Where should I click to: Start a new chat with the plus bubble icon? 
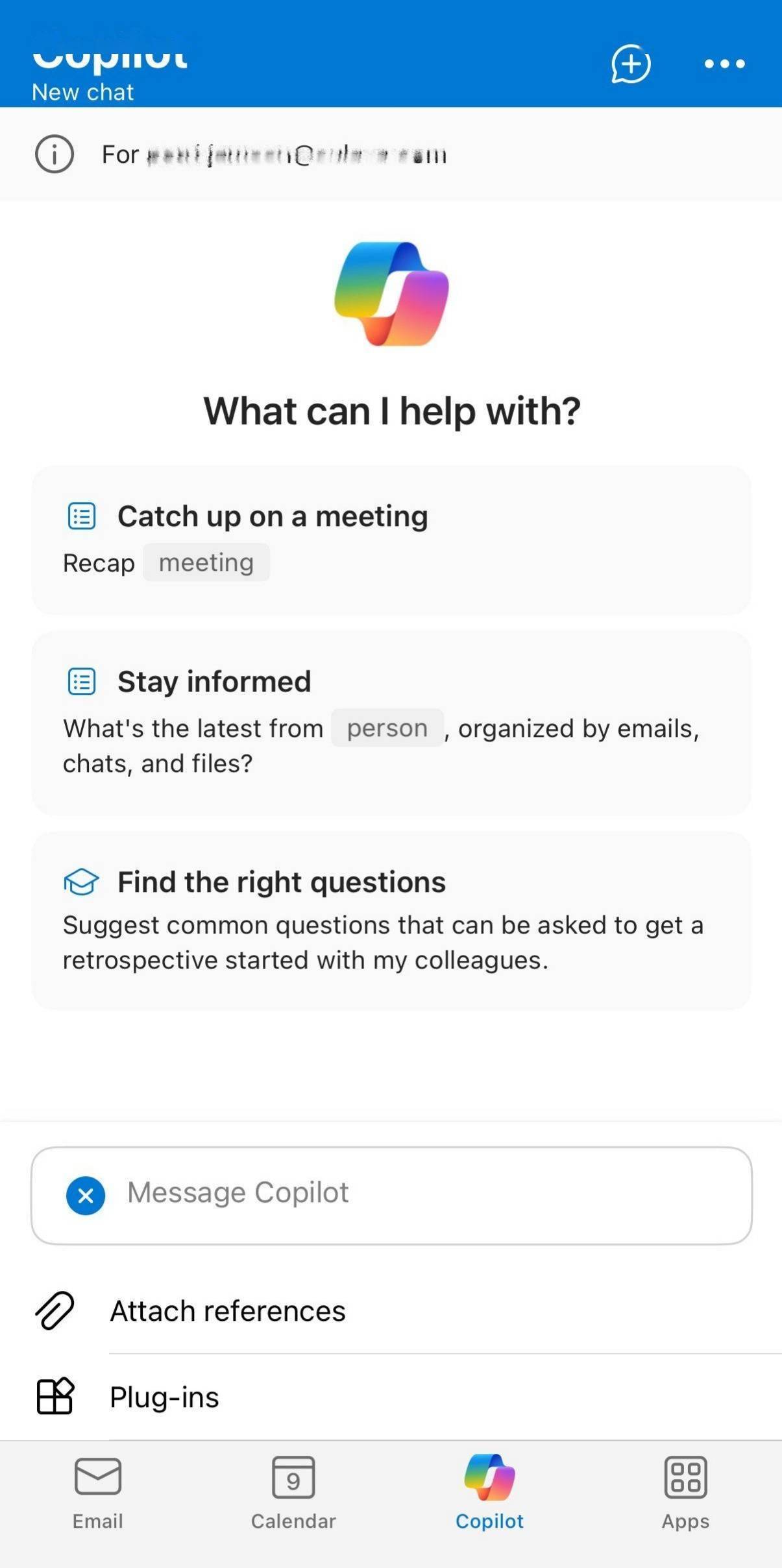pos(630,64)
